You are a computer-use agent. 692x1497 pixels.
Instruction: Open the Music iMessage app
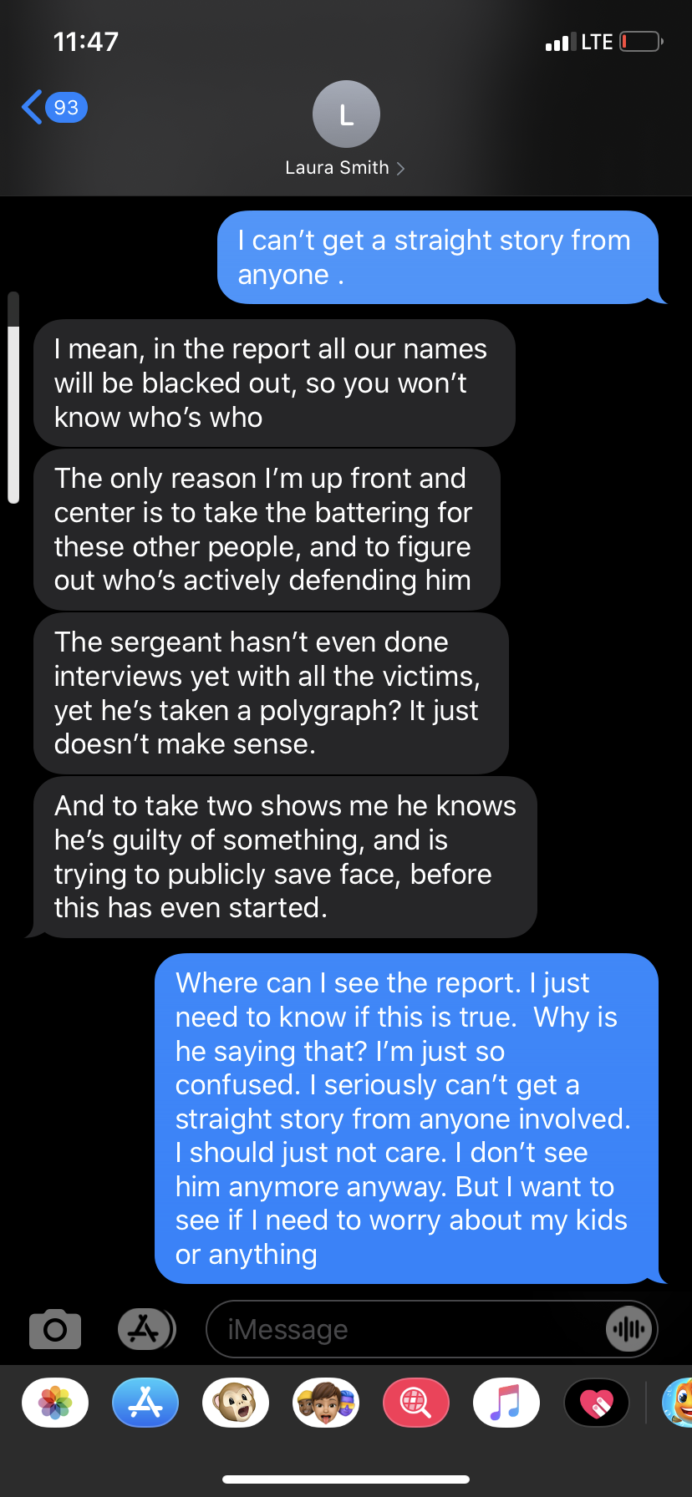point(506,1403)
